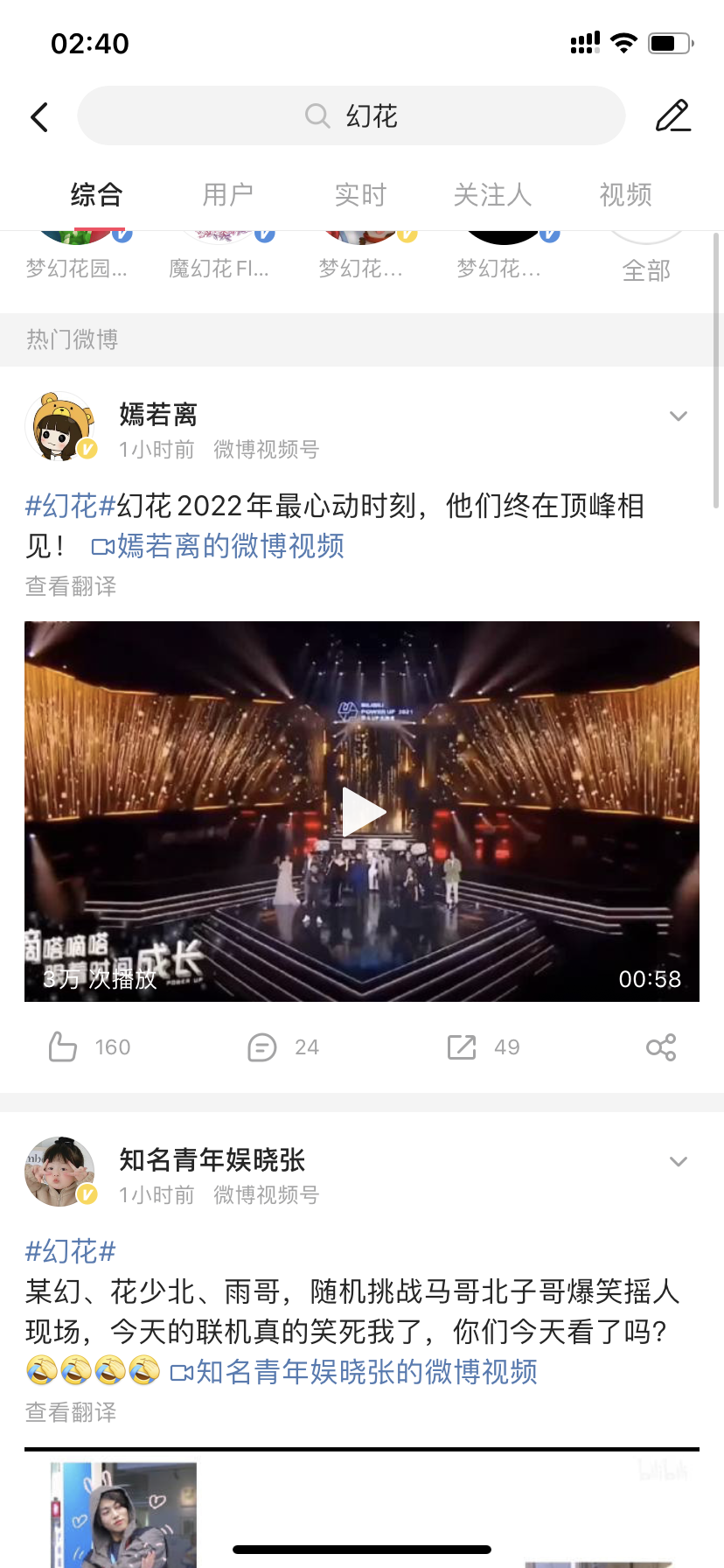Open 嫣若离's profile avatar
This screenshot has height=1568, width=724.
[x=59, y=426]
